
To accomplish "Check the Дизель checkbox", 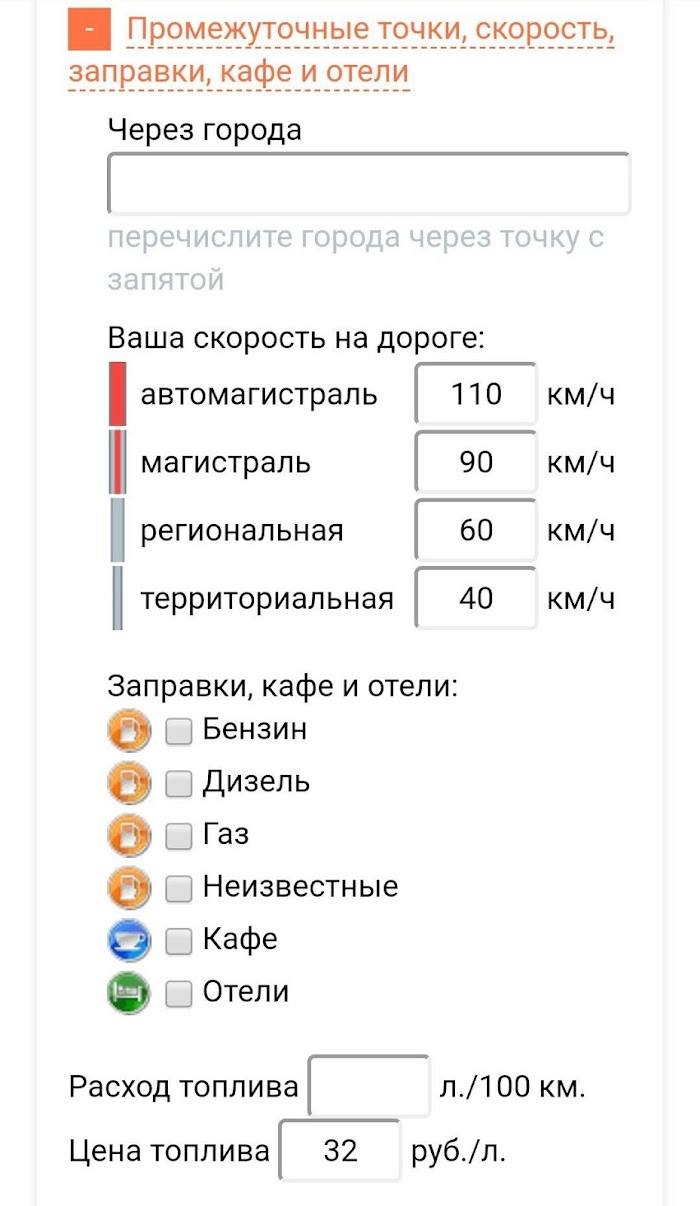I will coord(179,783).
